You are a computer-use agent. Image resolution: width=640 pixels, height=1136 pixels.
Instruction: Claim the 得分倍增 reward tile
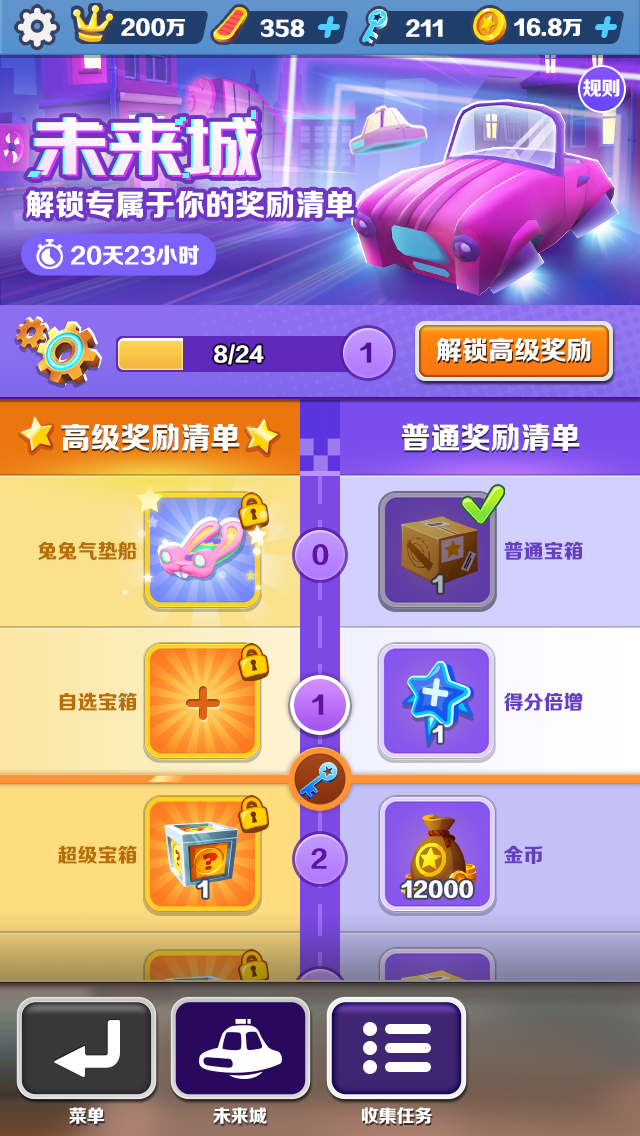pos(437,702)
